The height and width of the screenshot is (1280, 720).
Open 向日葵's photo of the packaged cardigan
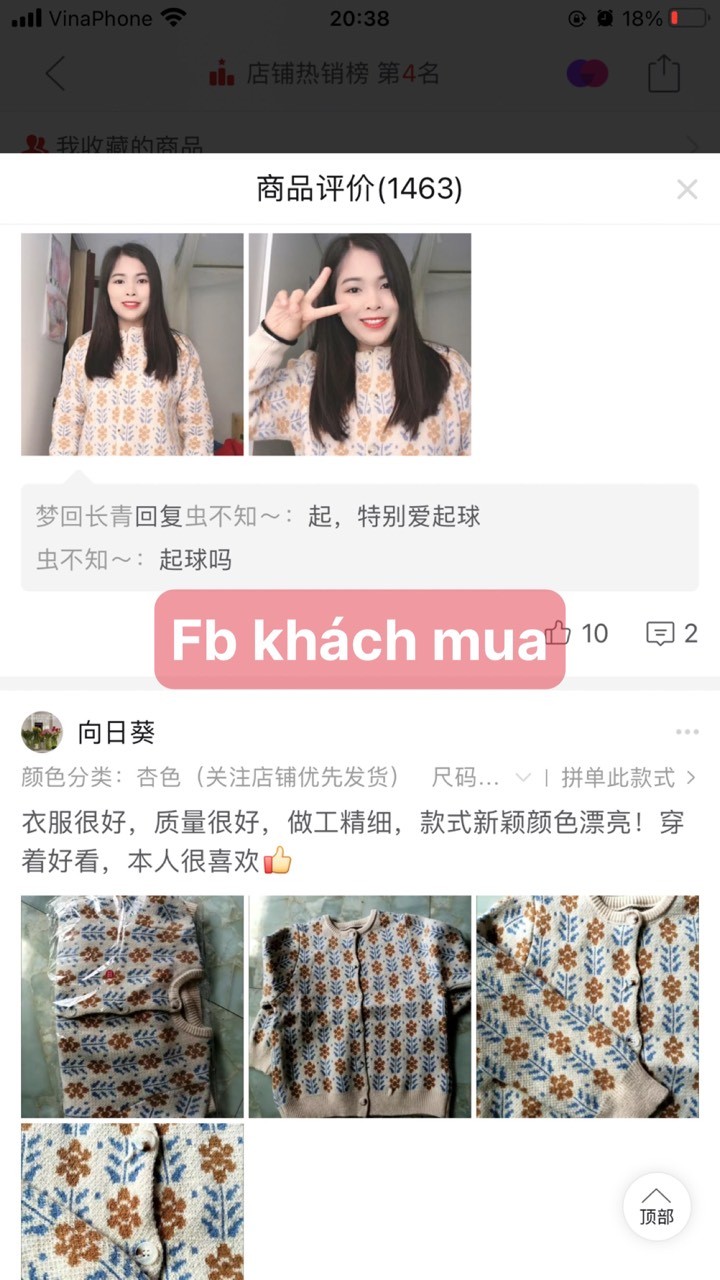132,1006
